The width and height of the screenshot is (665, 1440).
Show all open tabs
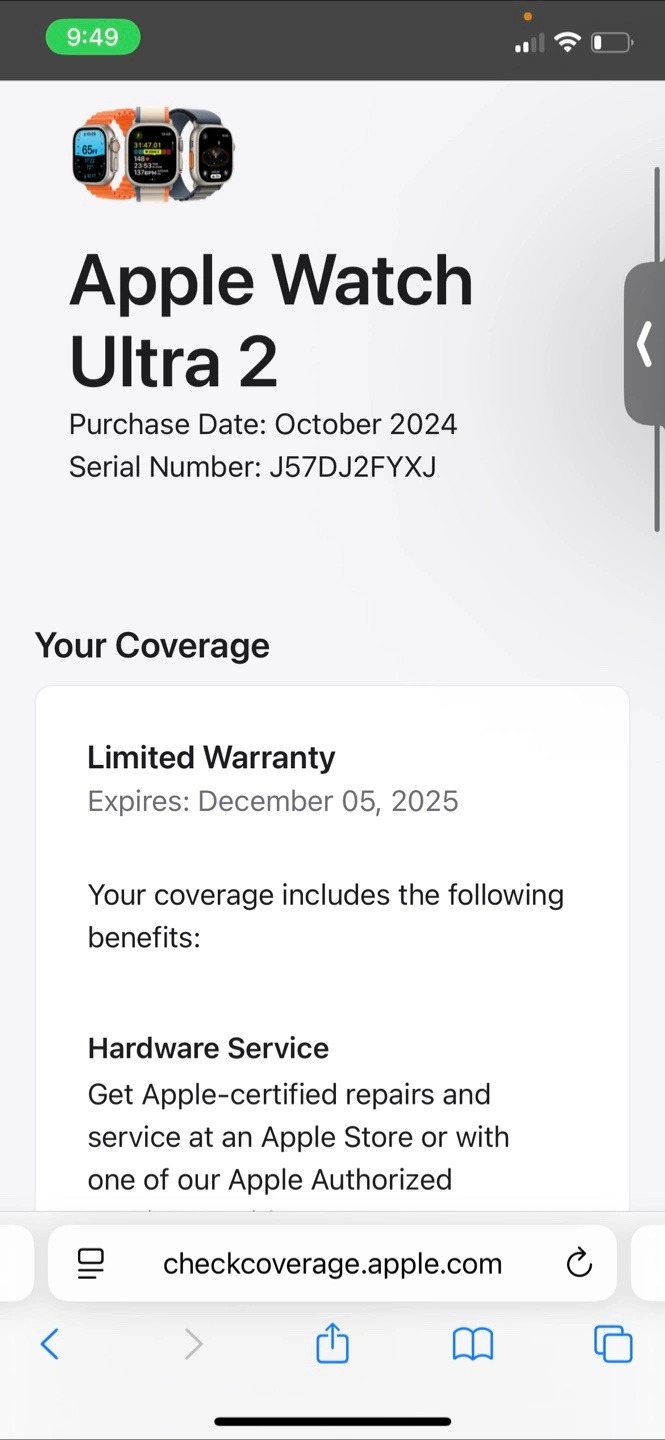(613, 1344)
